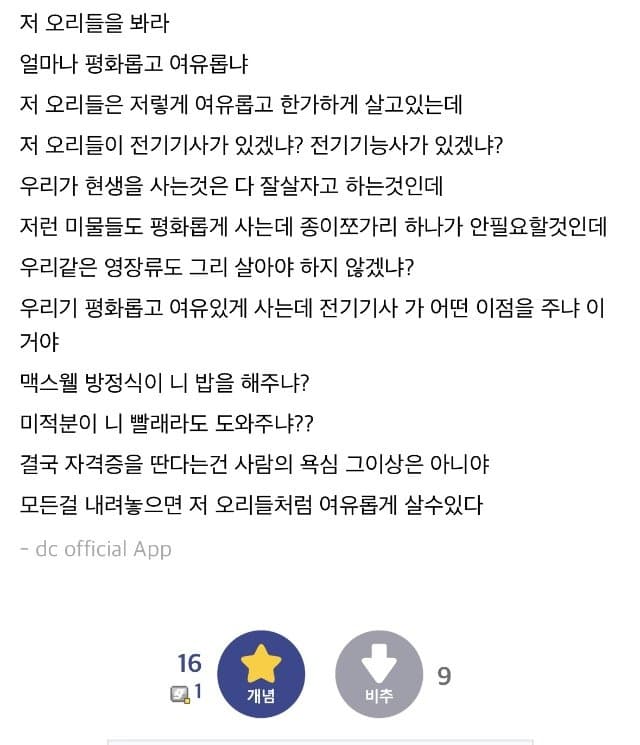This screenshot has width=640, height=745.
Task: Downvote the post with the 비추 button
Action: coord(379,674)
